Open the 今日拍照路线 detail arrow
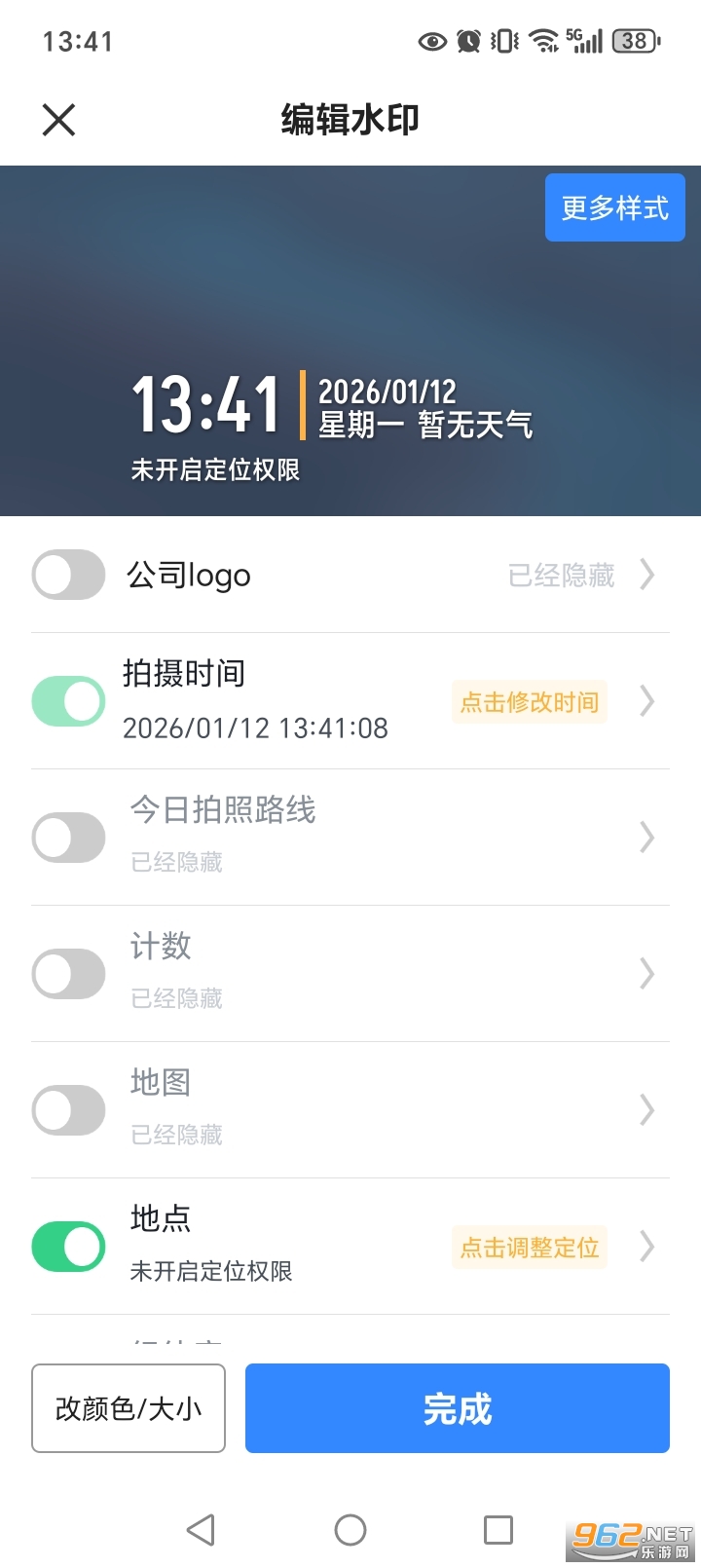Image resolution: width=701 pixels, height=1568 pixels. 646,838
